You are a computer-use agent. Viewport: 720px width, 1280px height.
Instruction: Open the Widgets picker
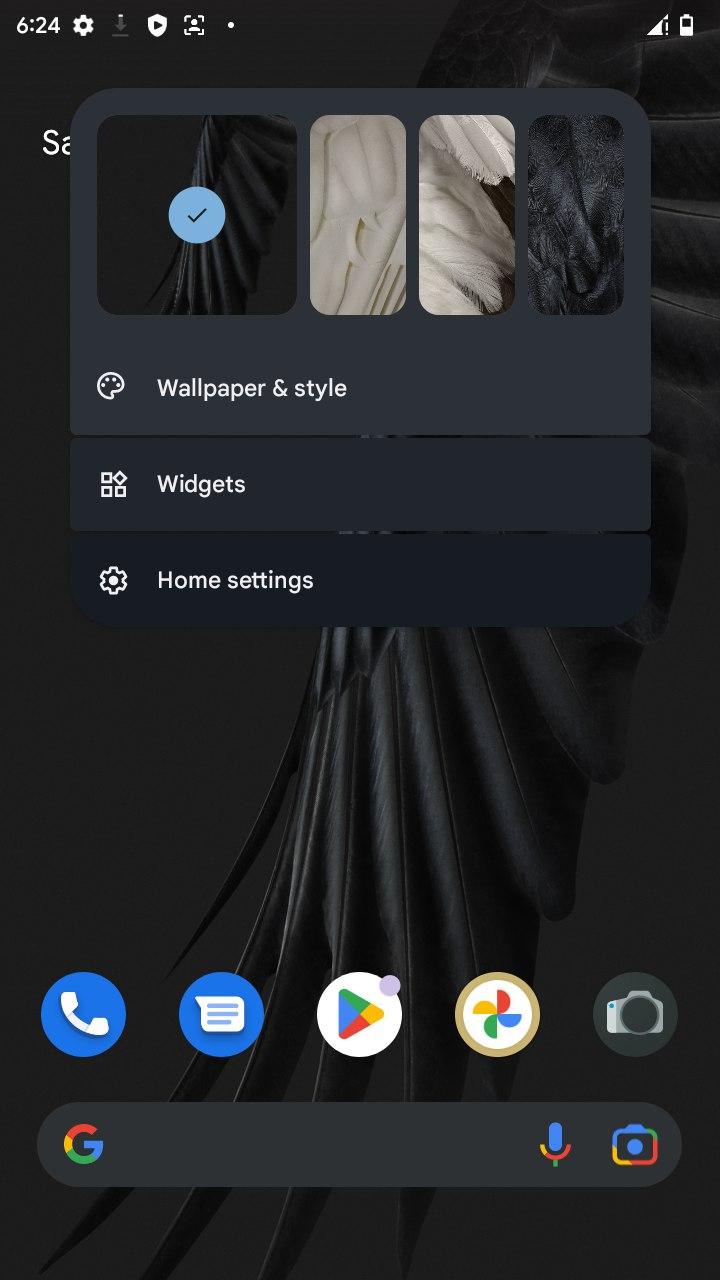click(x=360, y=484)
